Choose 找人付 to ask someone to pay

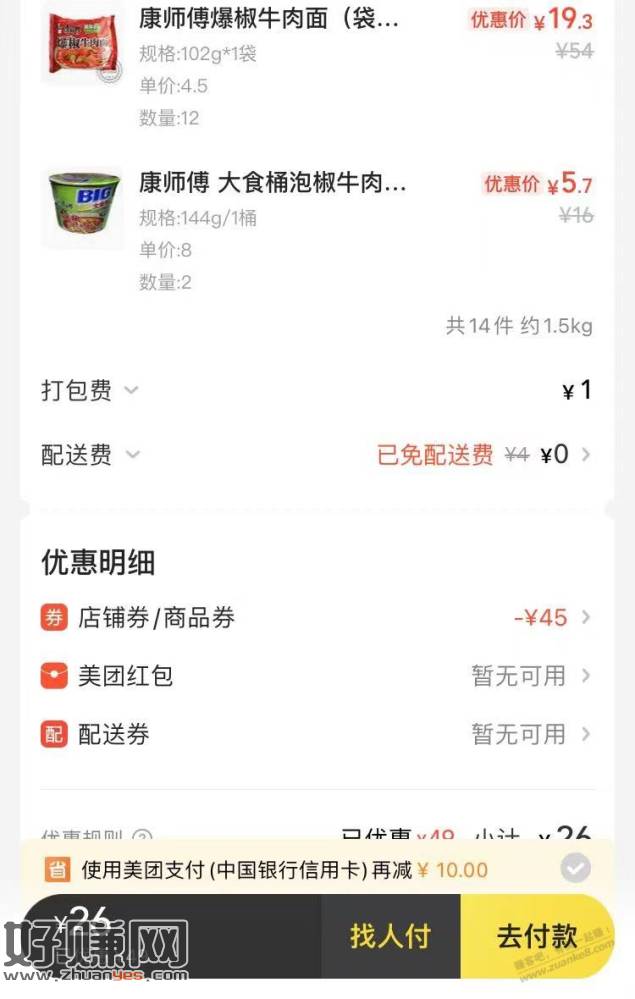click(x=390, y=936)
